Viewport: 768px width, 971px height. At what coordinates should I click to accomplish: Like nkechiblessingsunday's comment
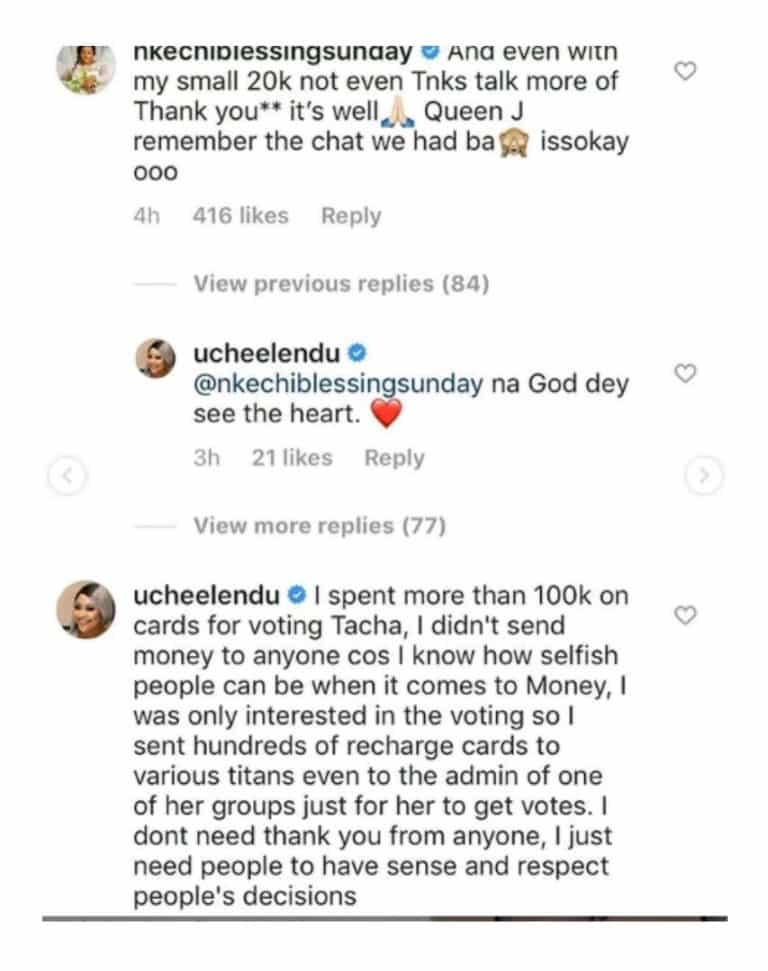pyautogui.click(x=685, y=71)
